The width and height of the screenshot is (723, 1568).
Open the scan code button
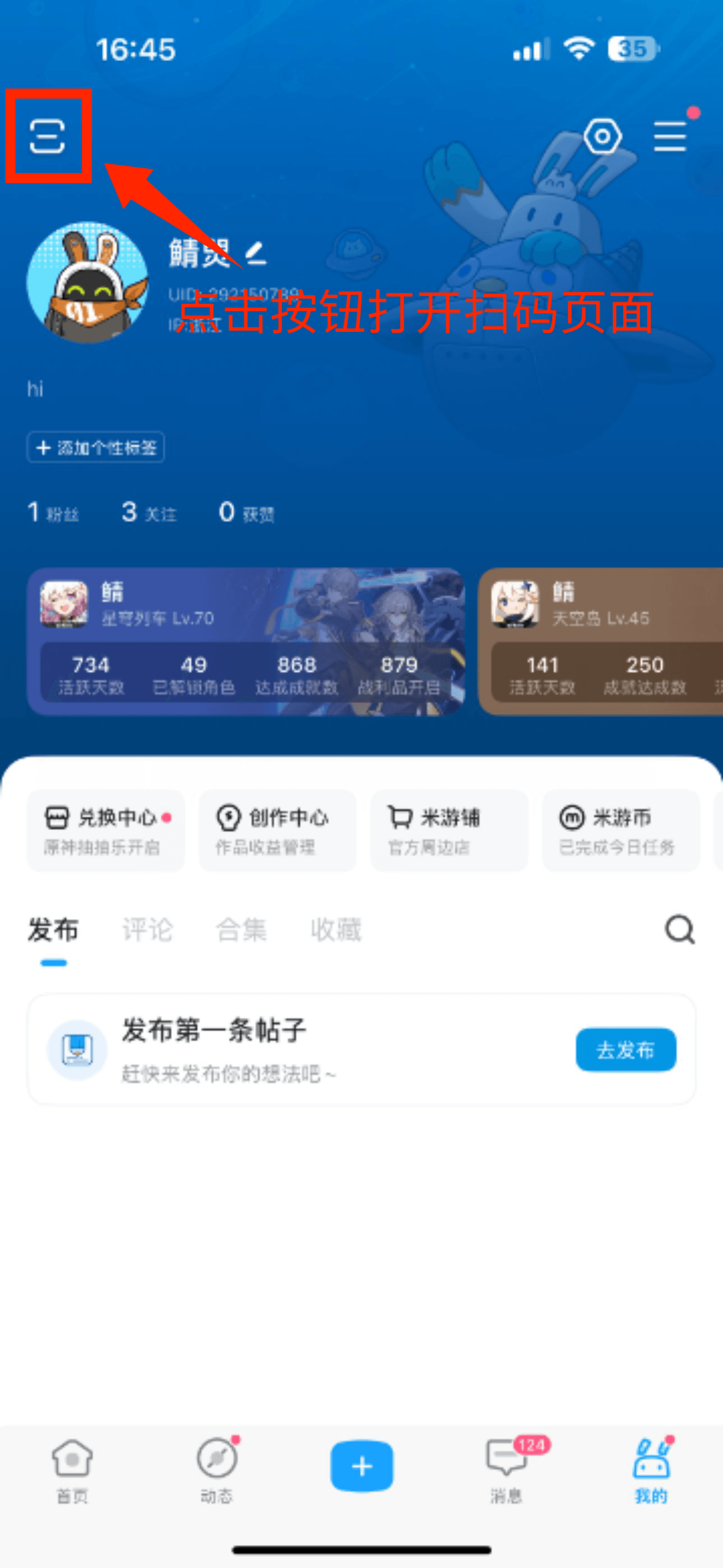pyautogui.click(x=47, y=136)
